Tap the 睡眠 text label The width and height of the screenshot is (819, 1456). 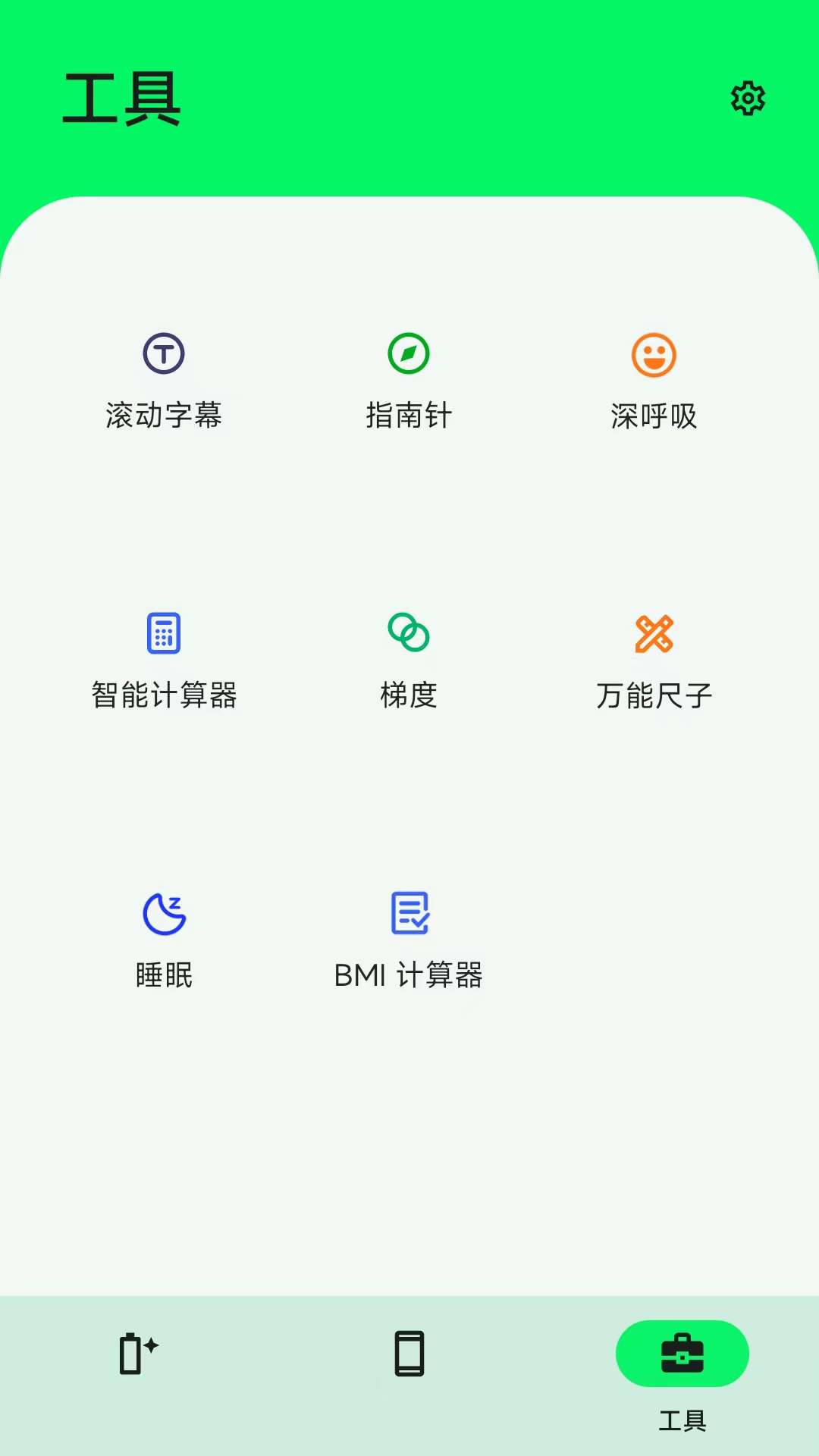(x=164, y=976)
